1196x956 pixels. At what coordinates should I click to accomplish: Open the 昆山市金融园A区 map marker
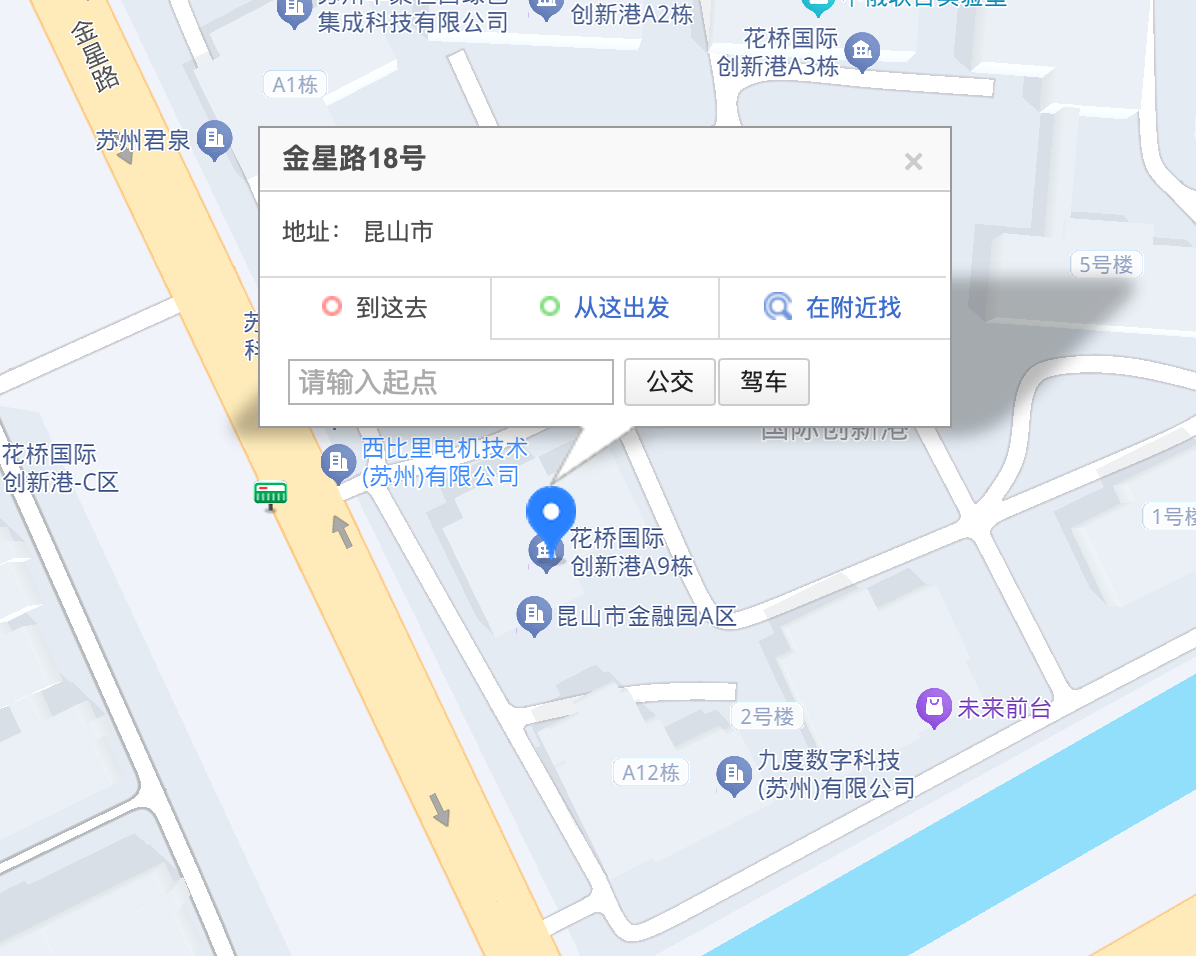click(x=534, y=616)
